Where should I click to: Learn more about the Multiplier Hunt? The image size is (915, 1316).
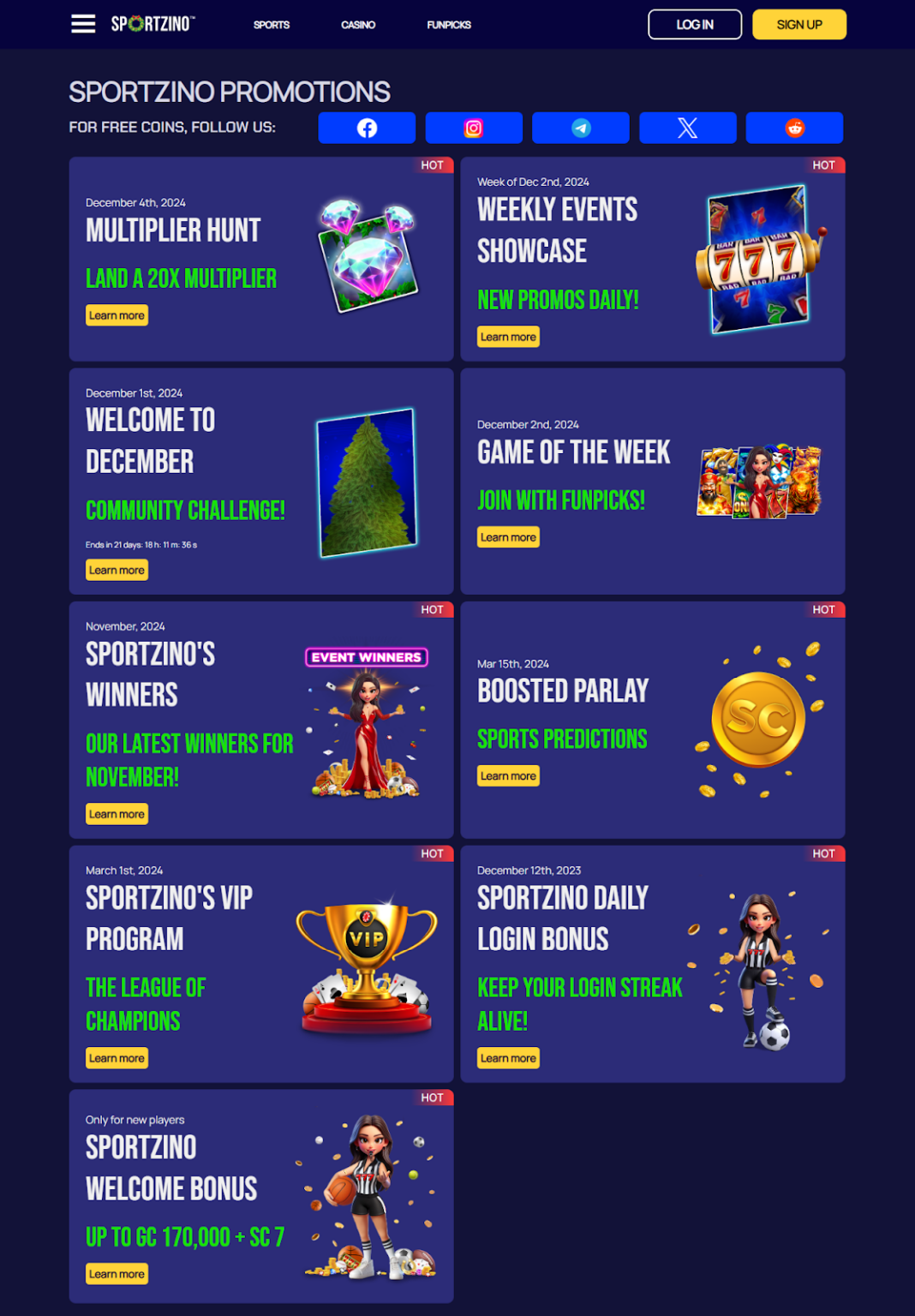(117, 315)
